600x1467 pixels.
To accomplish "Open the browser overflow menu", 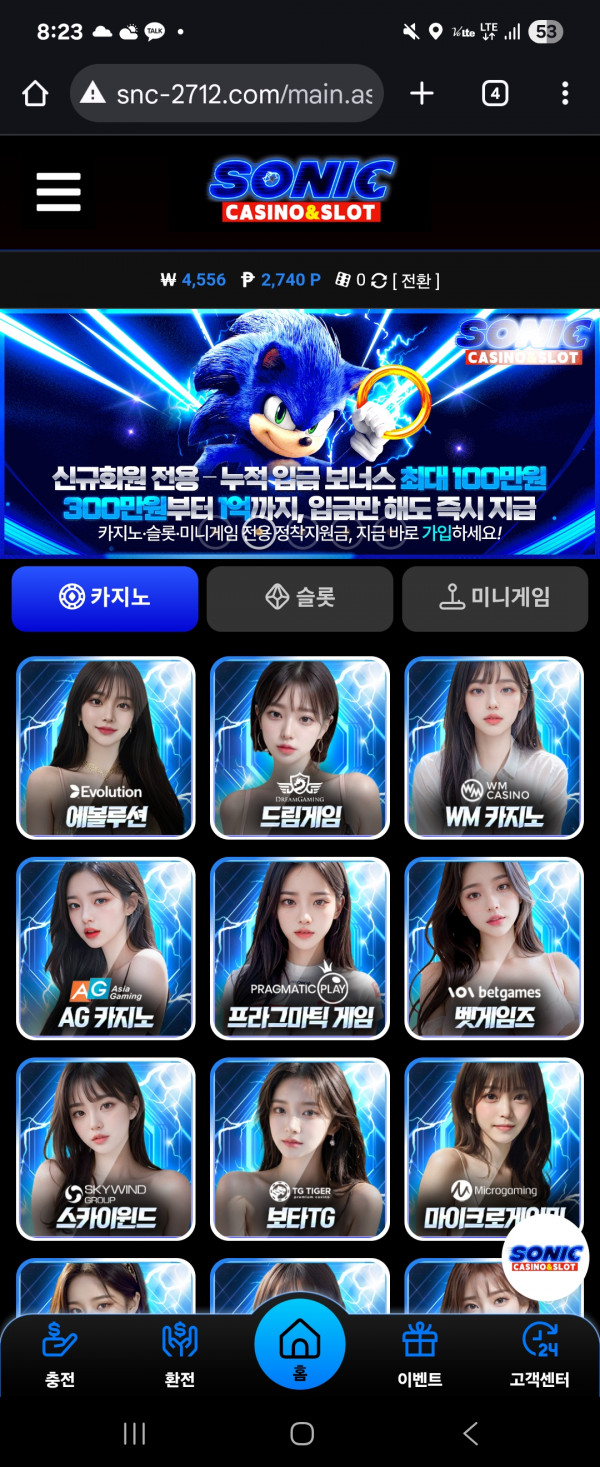I will coord(565,94).
